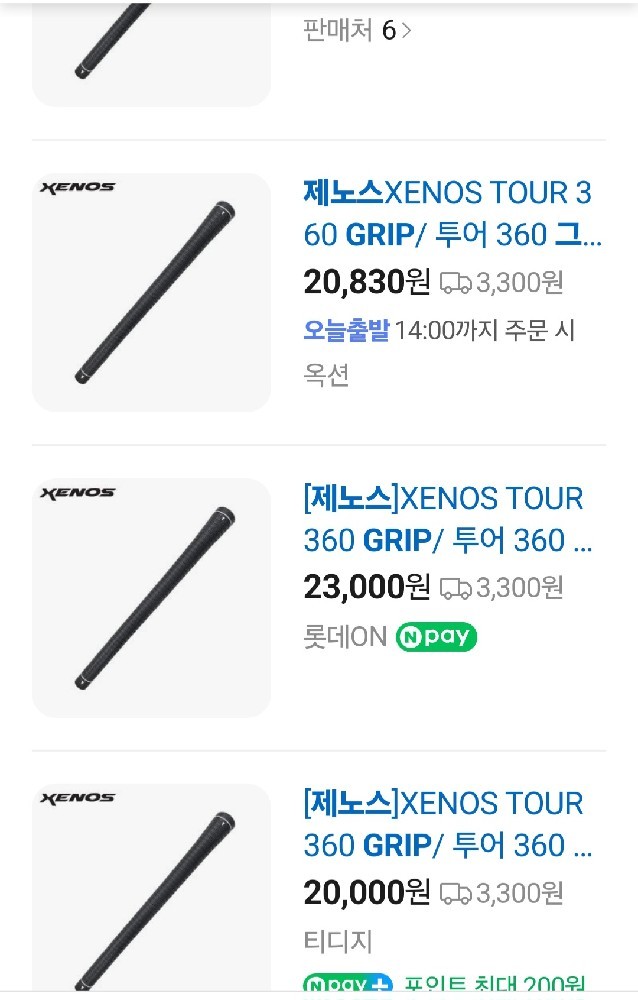Tap the grip image beside the 23,000원 listing

coord(151,598)
